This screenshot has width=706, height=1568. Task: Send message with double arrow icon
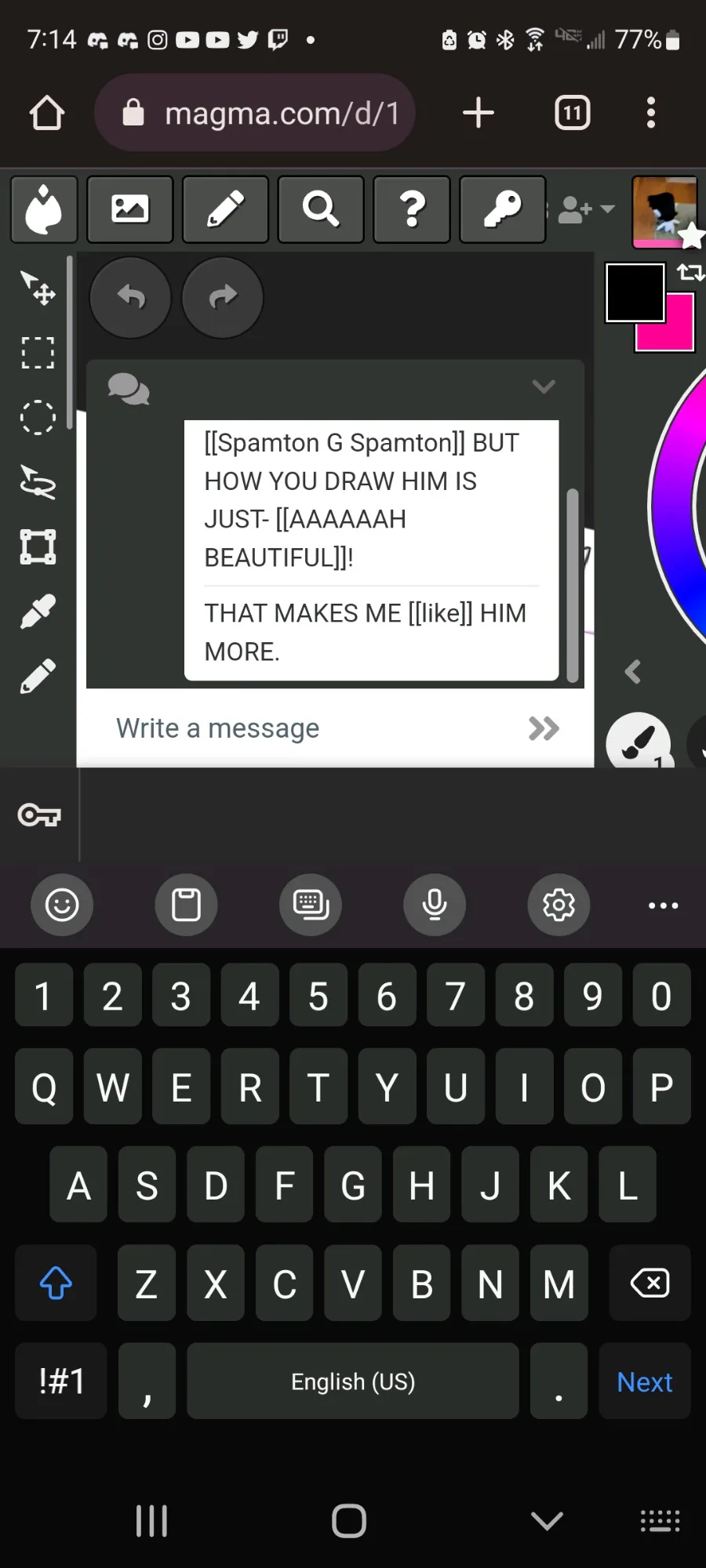tap(544, 728)
